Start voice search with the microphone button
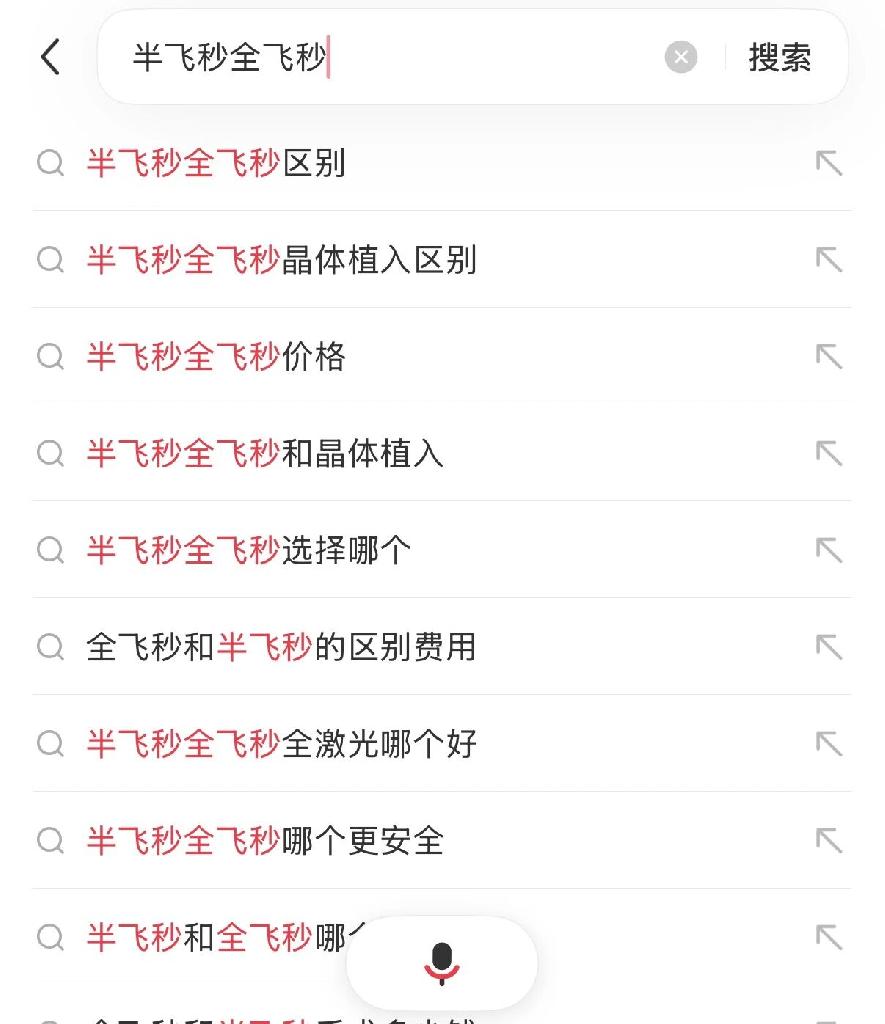 coord(441,964)
